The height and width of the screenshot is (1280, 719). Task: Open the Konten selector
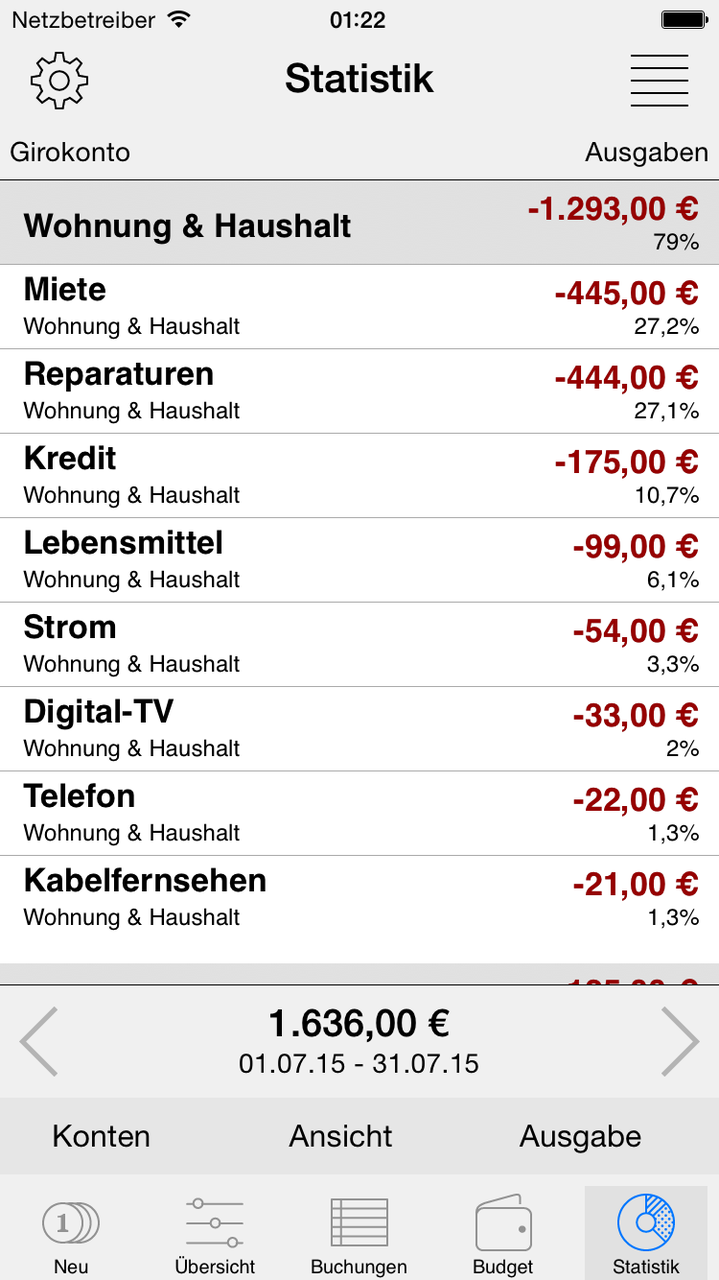click(x=101, y=1136)
